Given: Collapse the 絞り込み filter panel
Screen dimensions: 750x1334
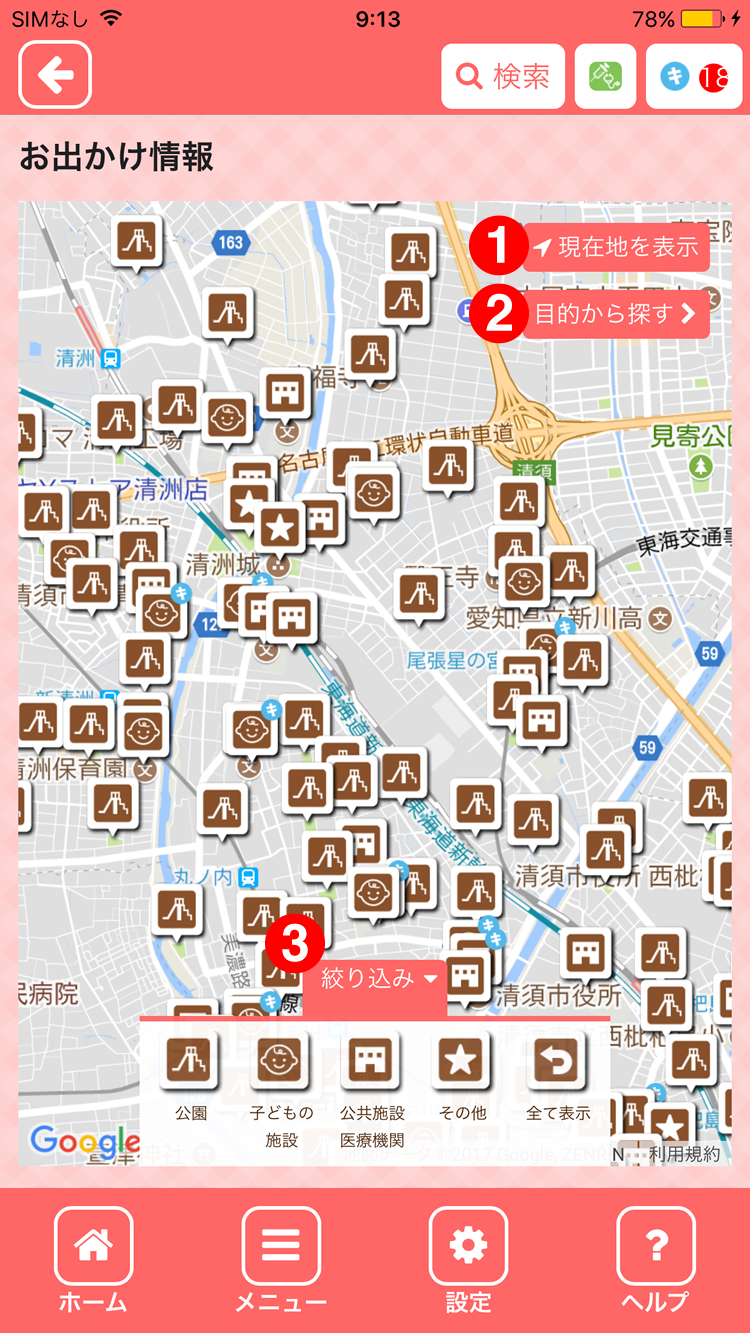Looking at the screenshot, I should pyautogui.click(x=376, y=979).
